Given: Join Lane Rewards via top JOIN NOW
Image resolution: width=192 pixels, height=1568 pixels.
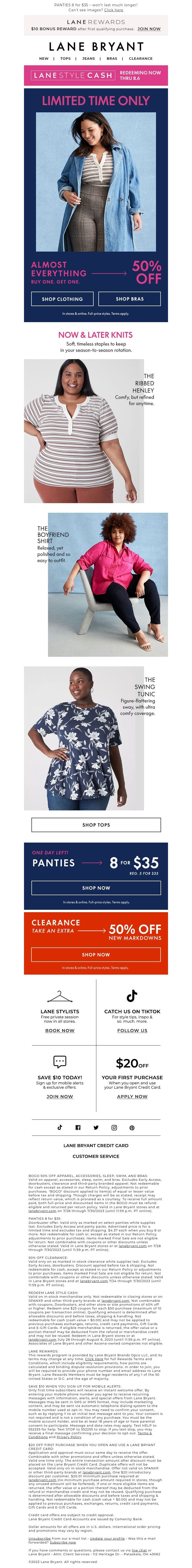Looking at the screenshot, I should pos(149,29).
